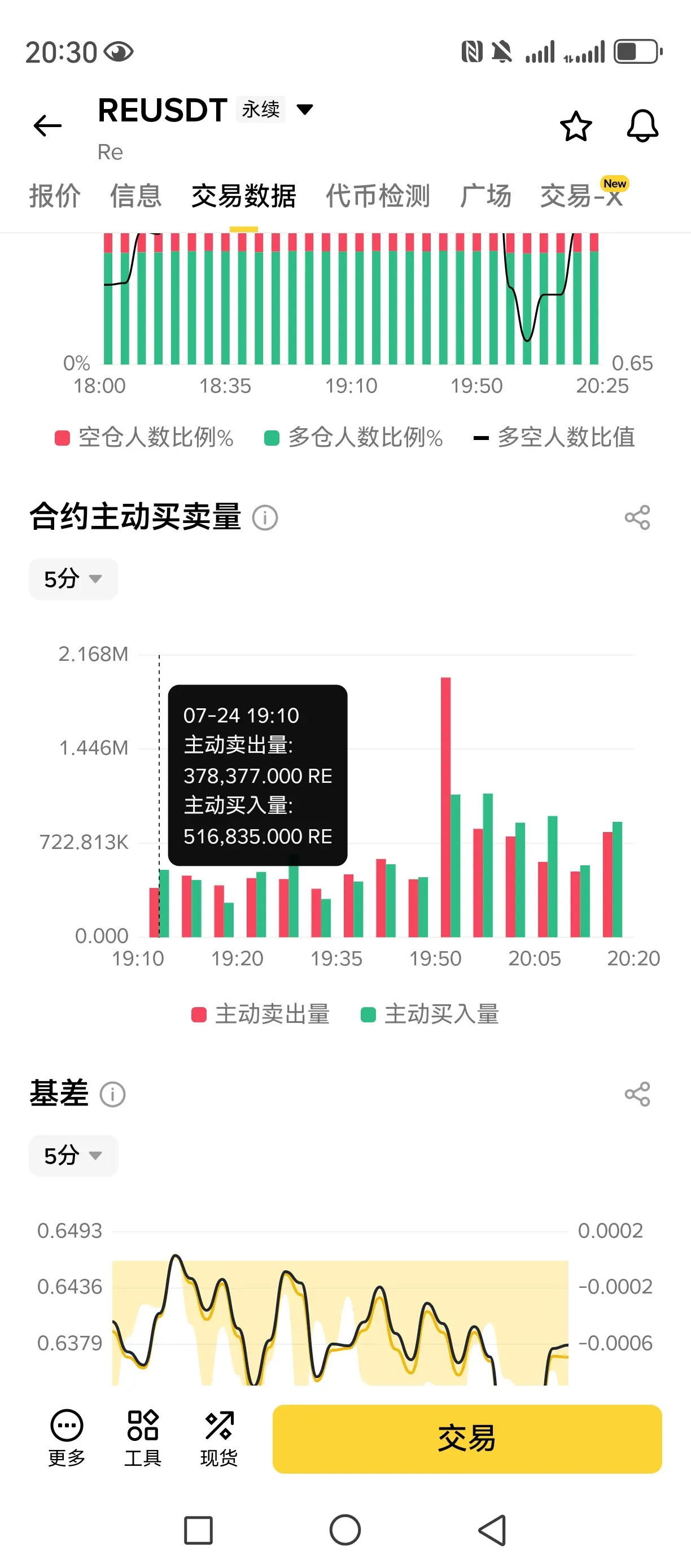Switch to the 广场 tab
691x1568 pixels.
click(x=486, y=196)
